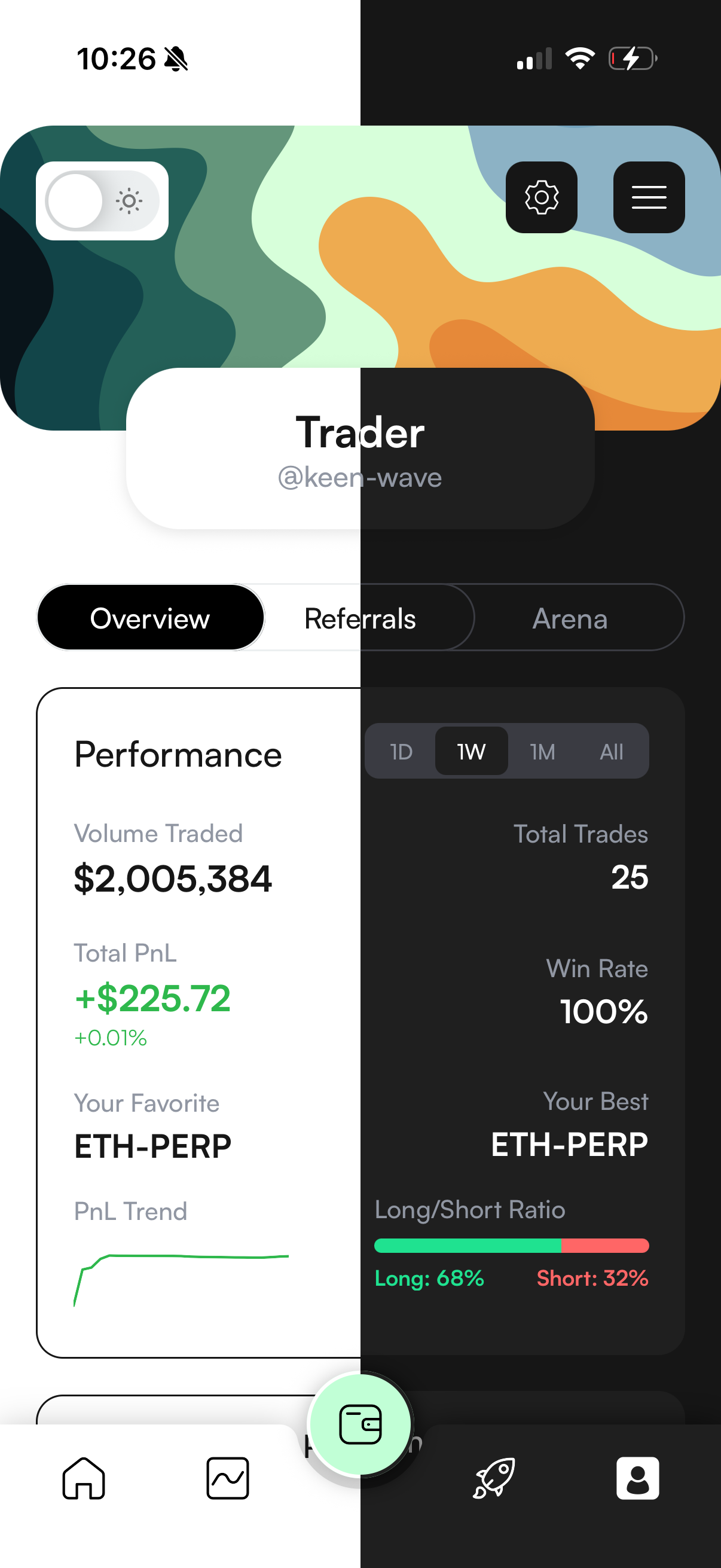721x1568 pixels.
Task: Select the Overview tab
Action: pyautogui.click(x=149, y=617)
